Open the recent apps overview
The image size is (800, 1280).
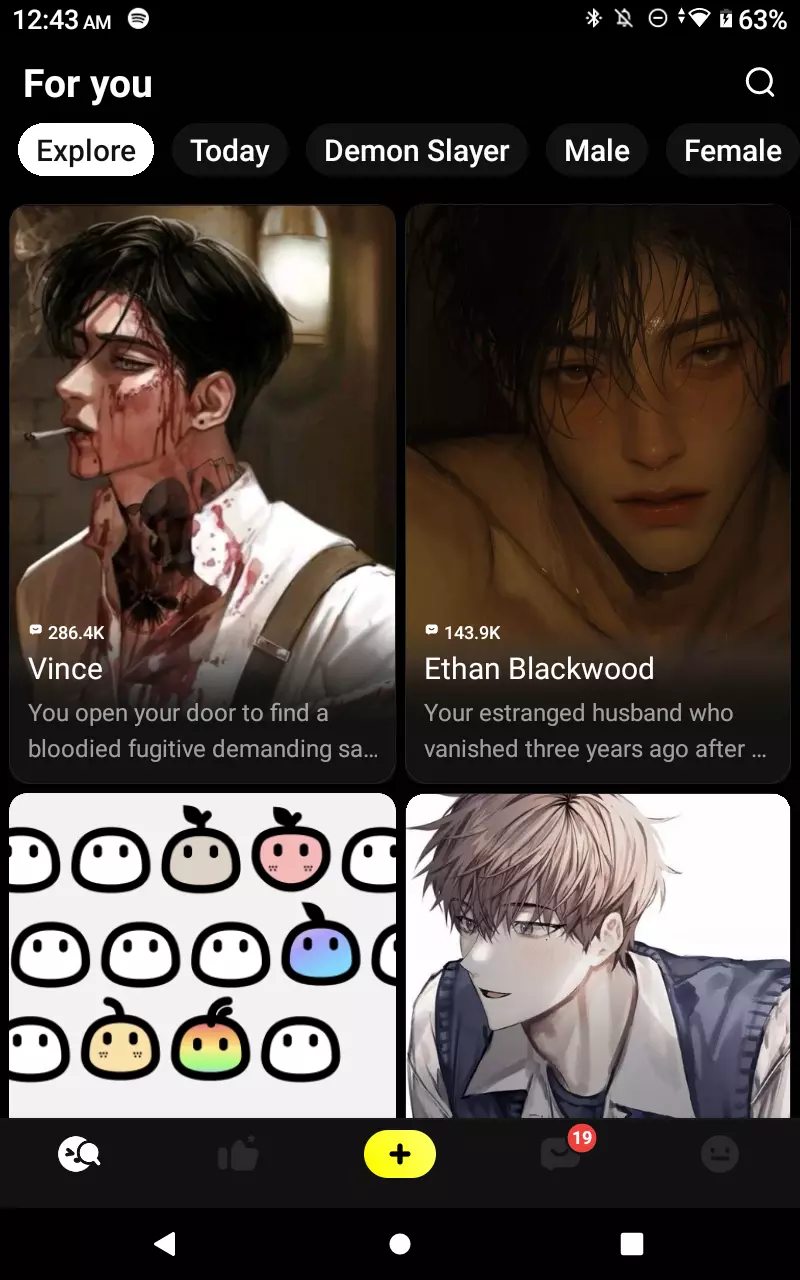[632, 1243]
